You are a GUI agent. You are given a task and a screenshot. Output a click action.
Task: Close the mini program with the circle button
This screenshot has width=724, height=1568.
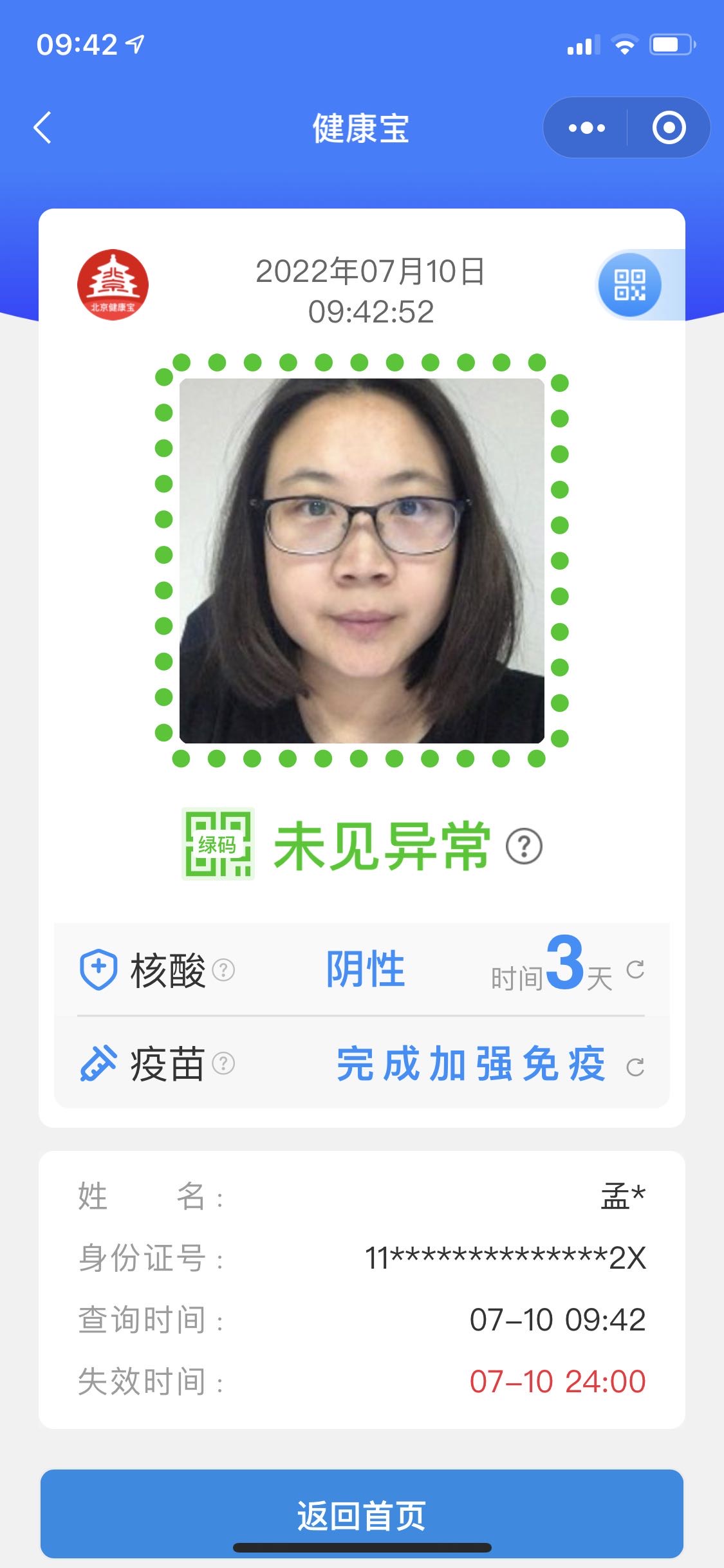coord(669,127)
